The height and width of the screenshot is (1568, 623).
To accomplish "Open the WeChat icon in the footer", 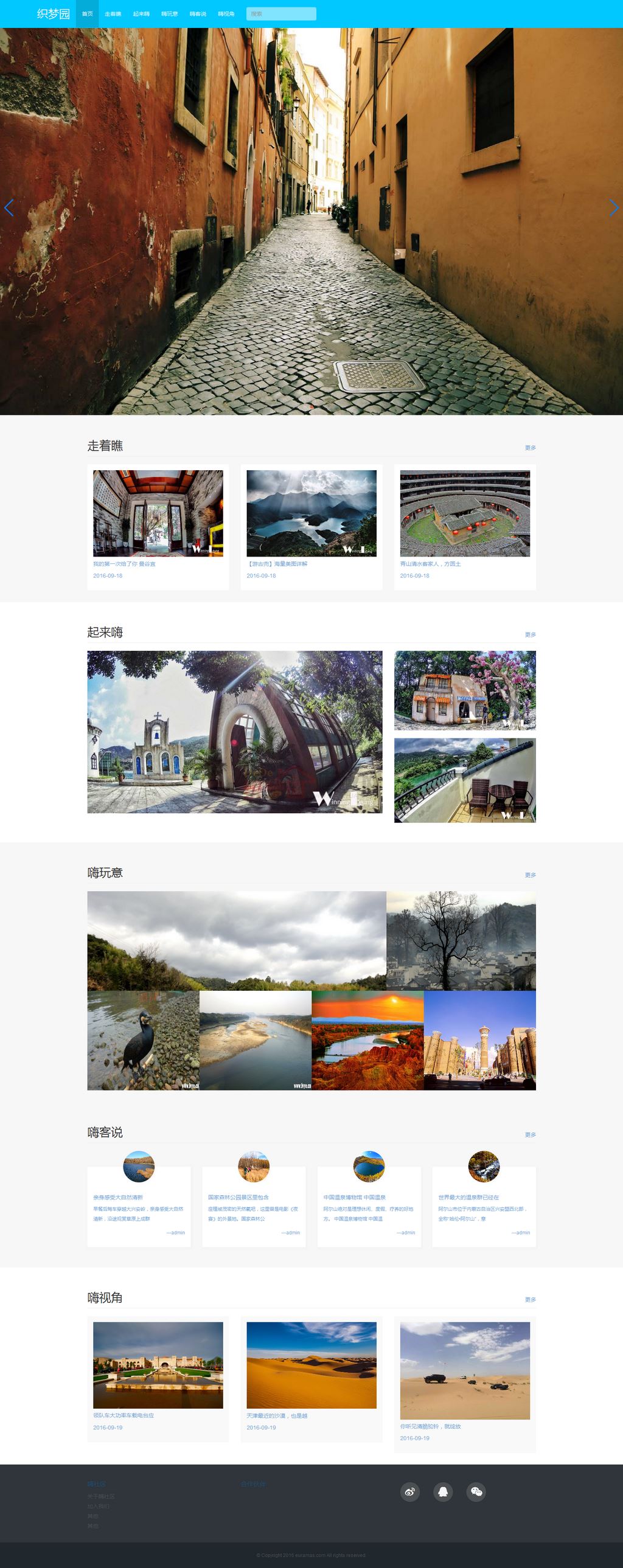I will [476, 1492].
